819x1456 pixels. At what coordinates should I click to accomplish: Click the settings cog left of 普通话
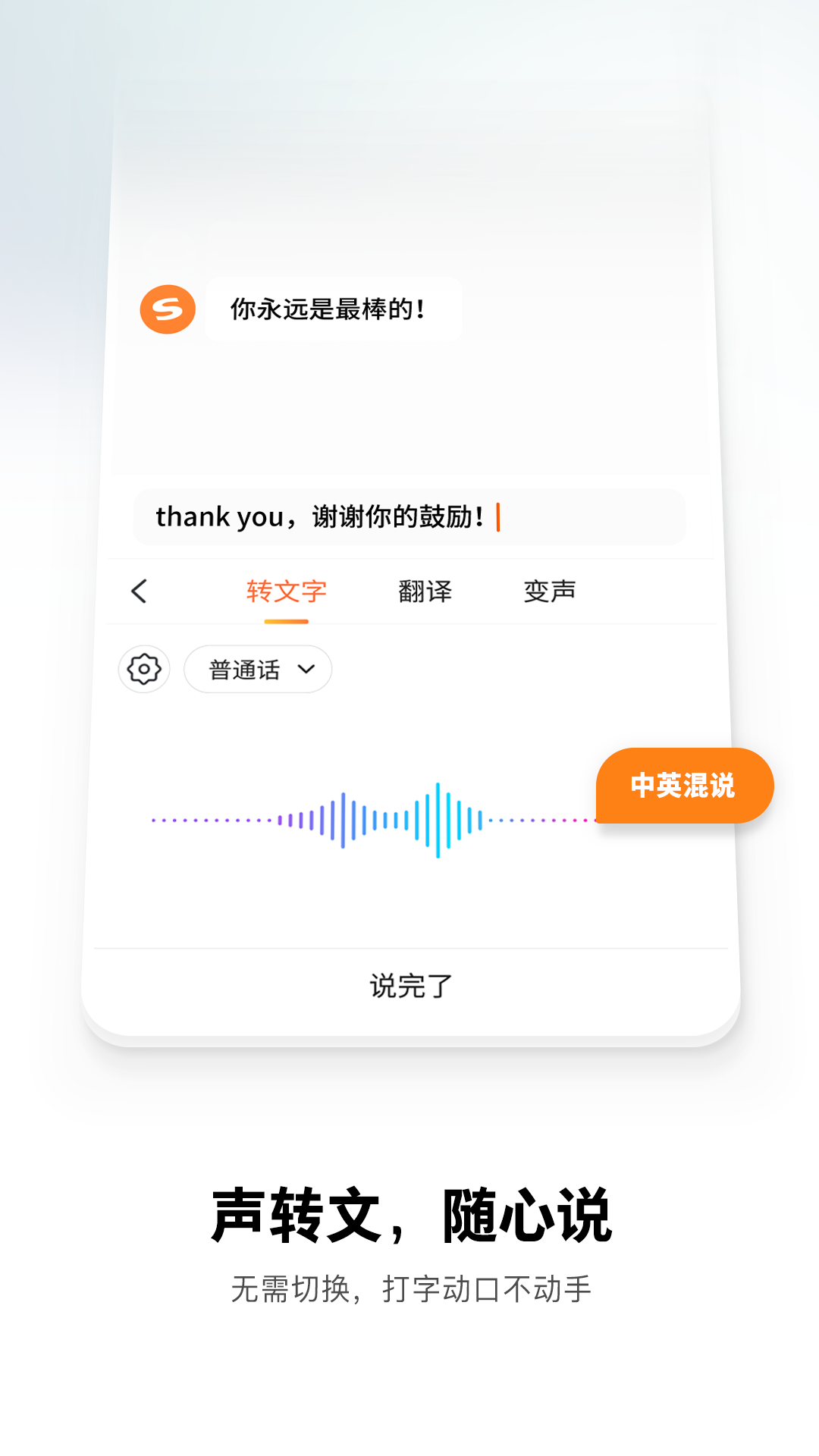(144, 669)
